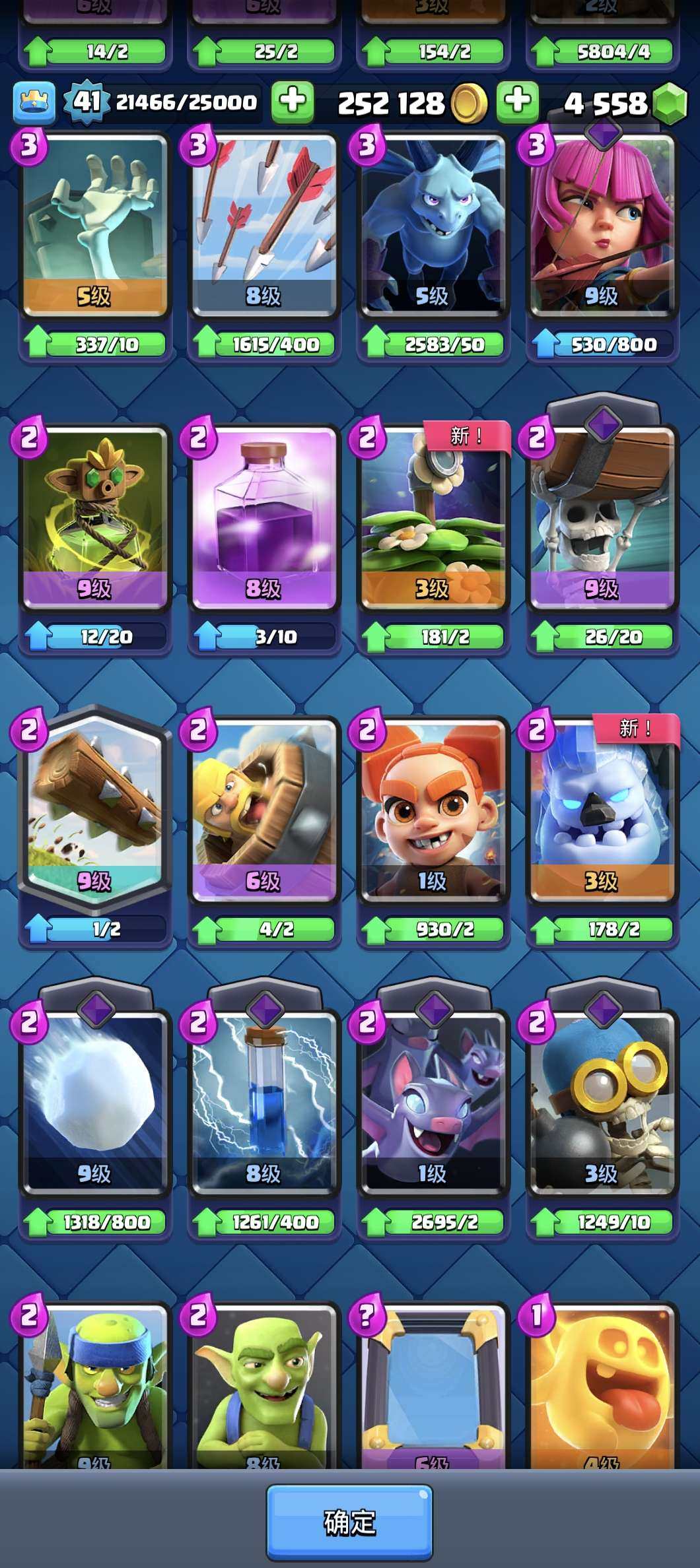This screenshot has height=1568, width=700.
Task: Select the Giant Snowball card
Action: 95,1103
